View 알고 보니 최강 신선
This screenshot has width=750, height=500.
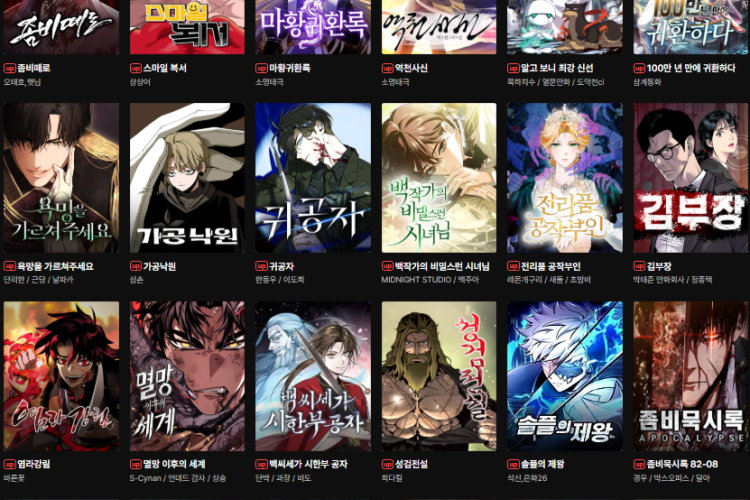[x=564, y=27]
